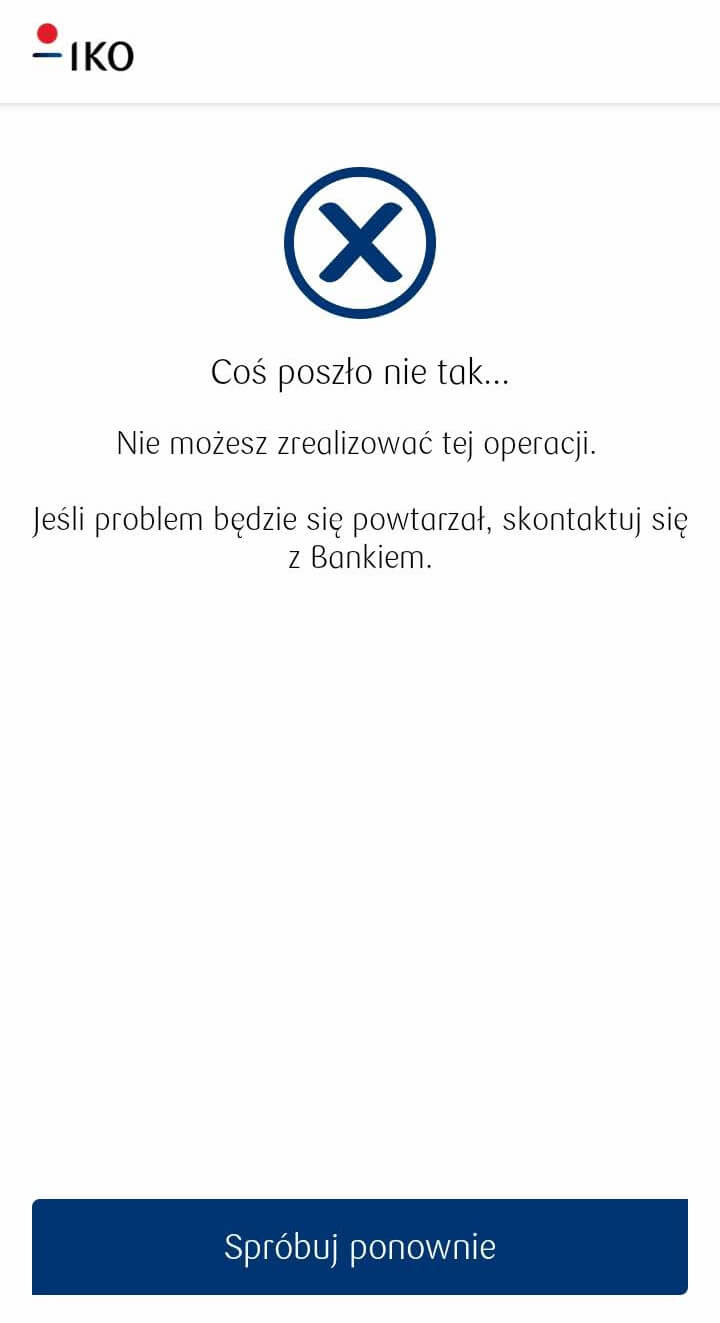Tap the Spróbuj ponownie button
The width and height of the screenshot is (720, 1323).
point(360,1246)
